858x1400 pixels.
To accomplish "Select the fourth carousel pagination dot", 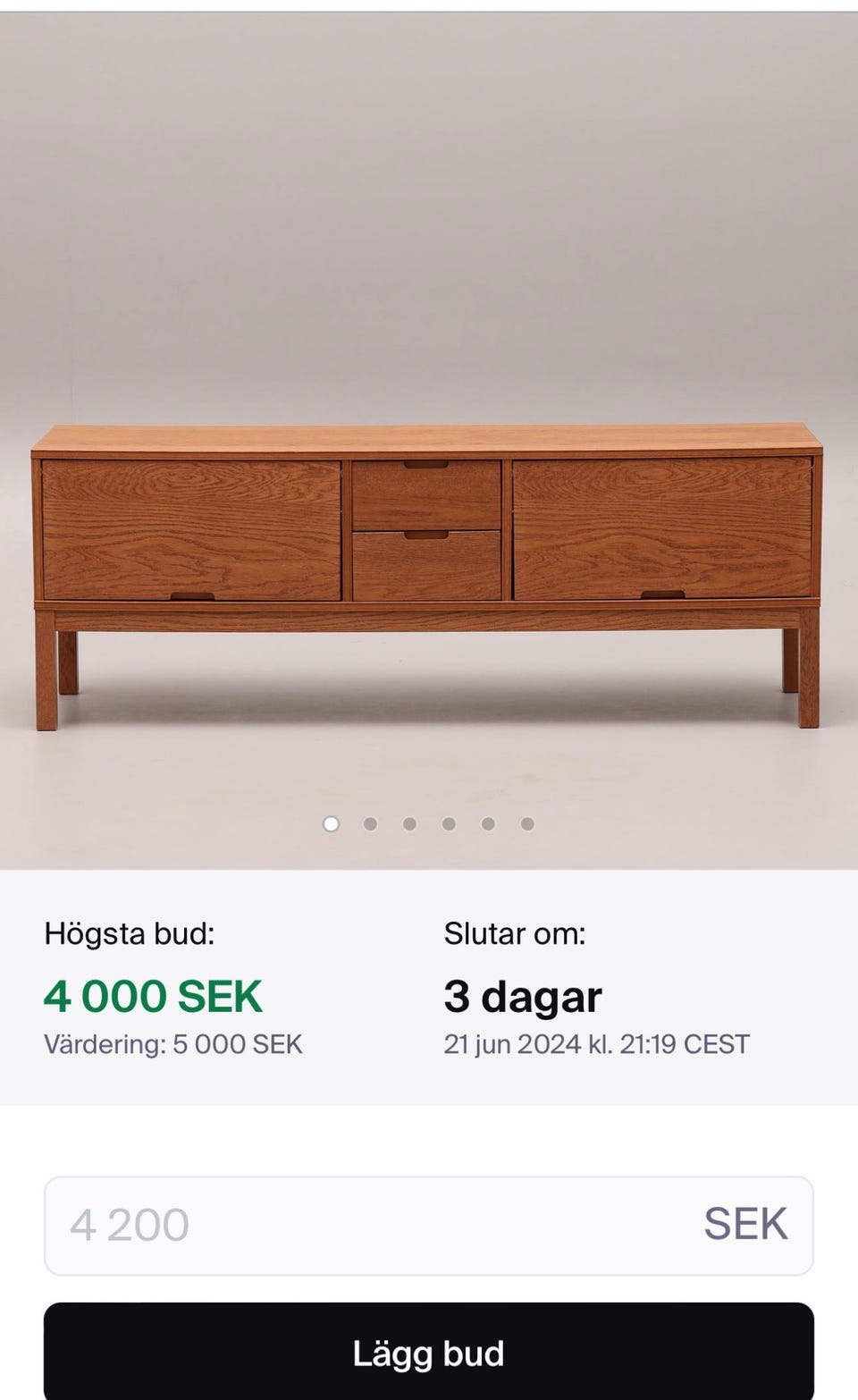I will pos(448,824).
